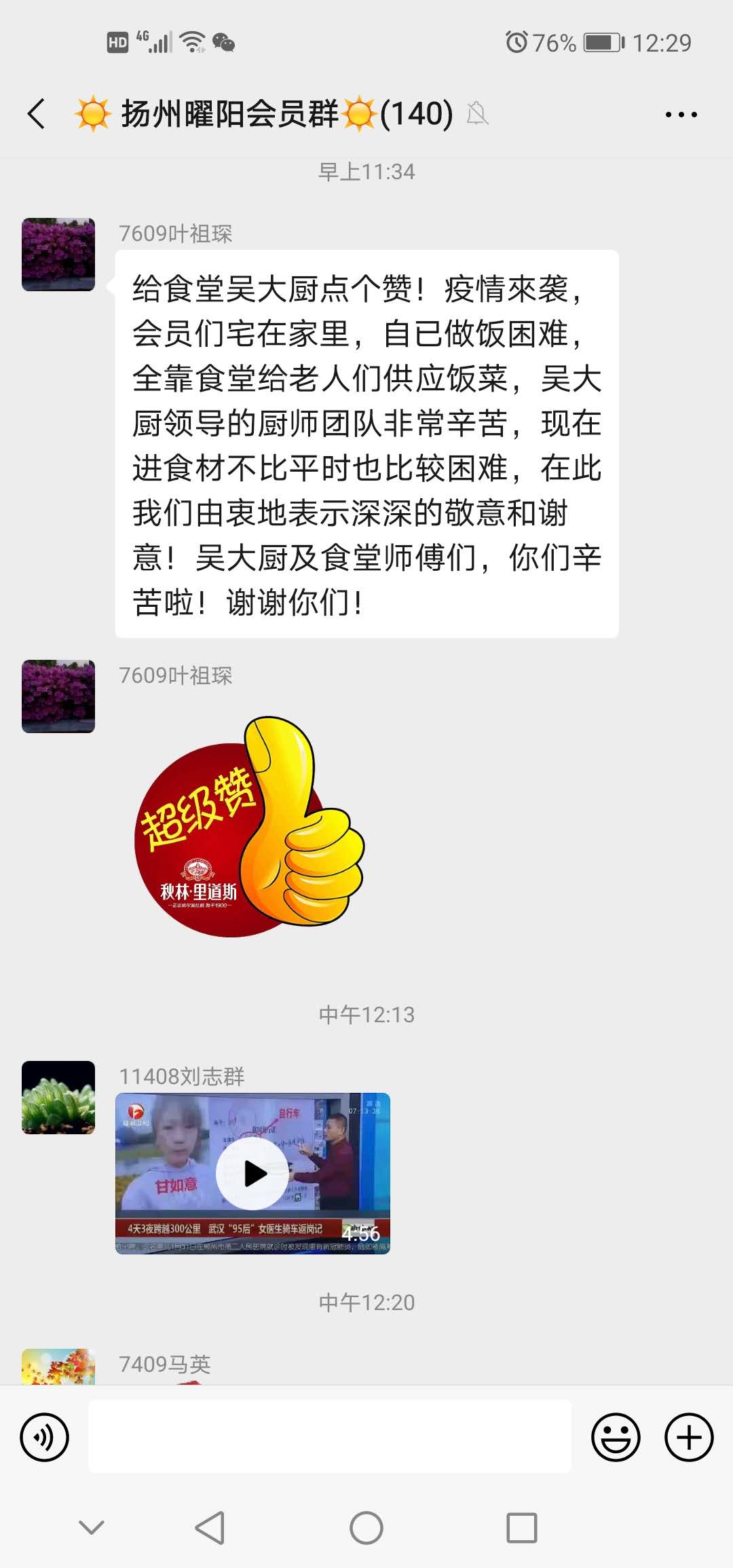
Task: Show recent apps
Action: [521, 1528]
